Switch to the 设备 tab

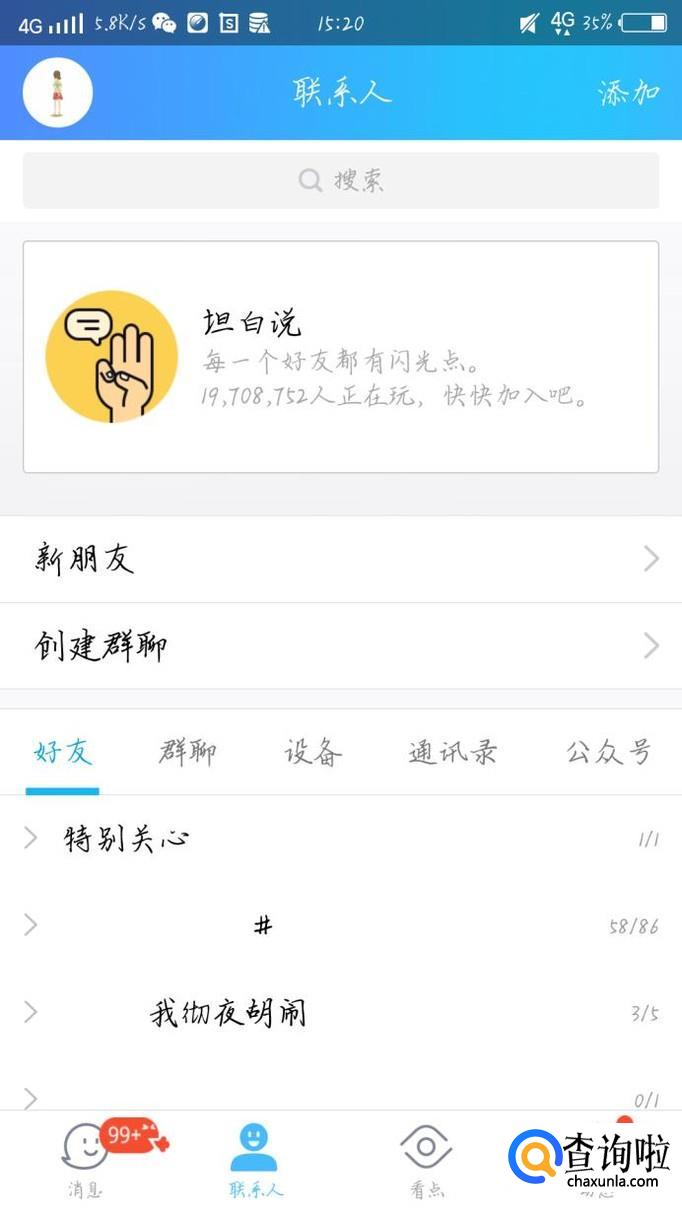point(313,752)
